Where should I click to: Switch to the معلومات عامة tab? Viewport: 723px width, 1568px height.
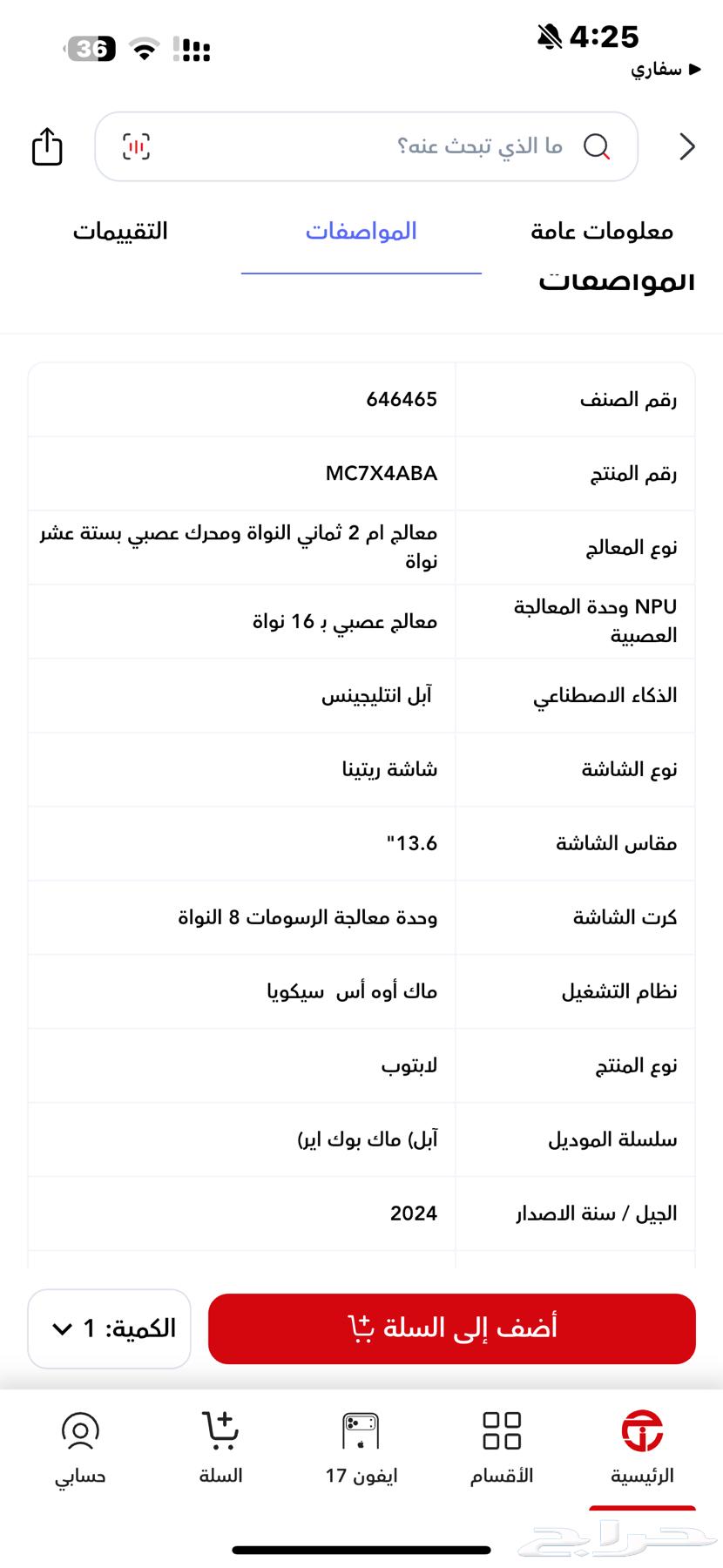(x=600, y=231)
